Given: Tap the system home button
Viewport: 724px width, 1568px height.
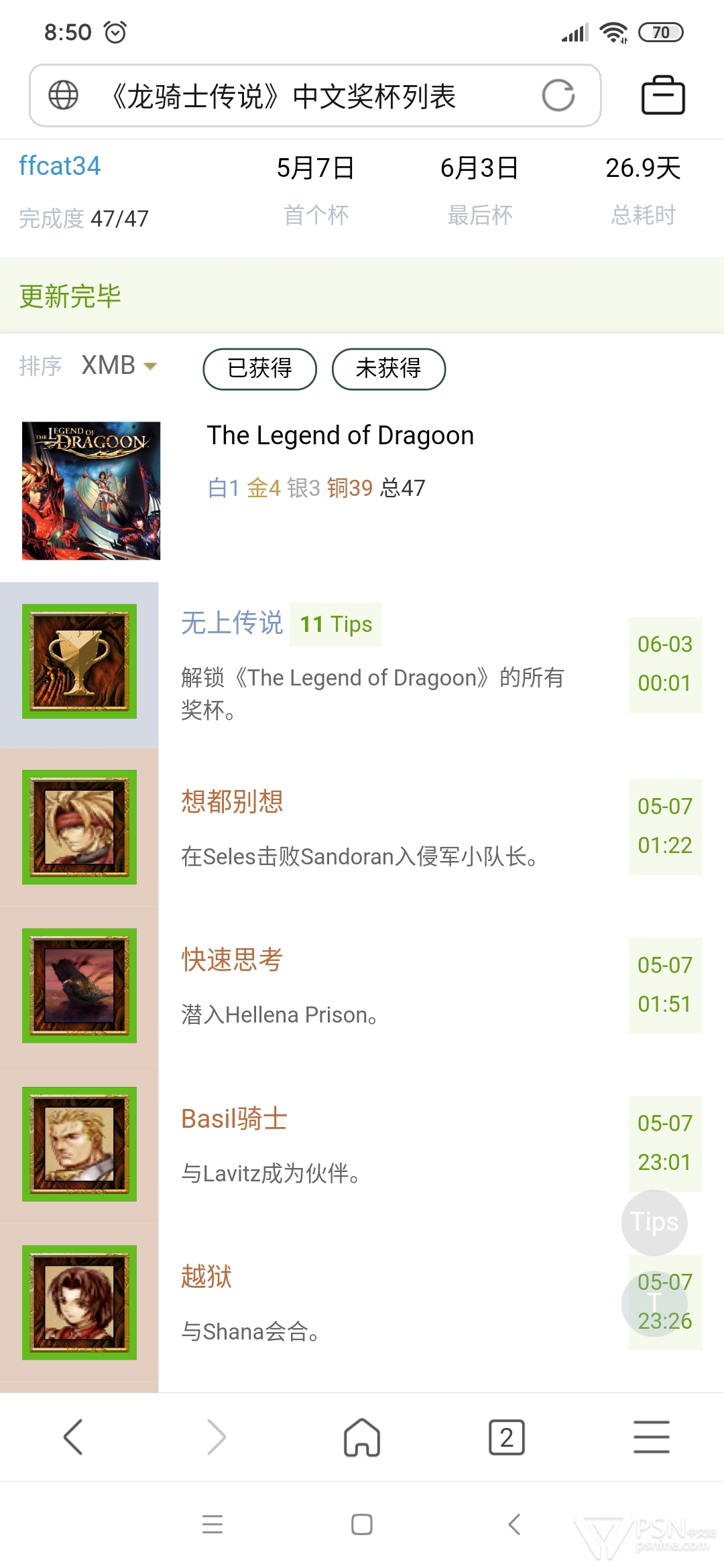Looking at the screenshot, I should click(x=362, y=1524).
